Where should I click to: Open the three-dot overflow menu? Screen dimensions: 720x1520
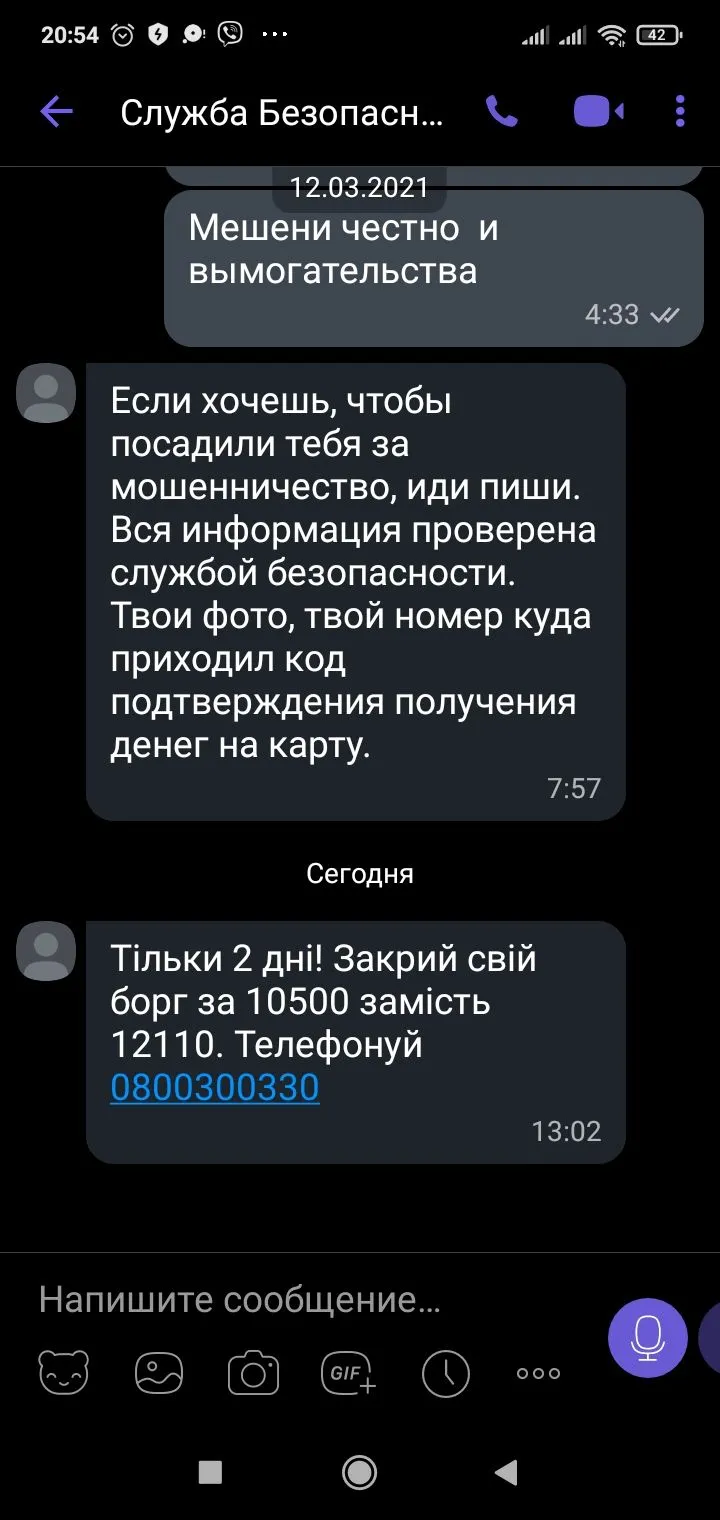point(680,111)
